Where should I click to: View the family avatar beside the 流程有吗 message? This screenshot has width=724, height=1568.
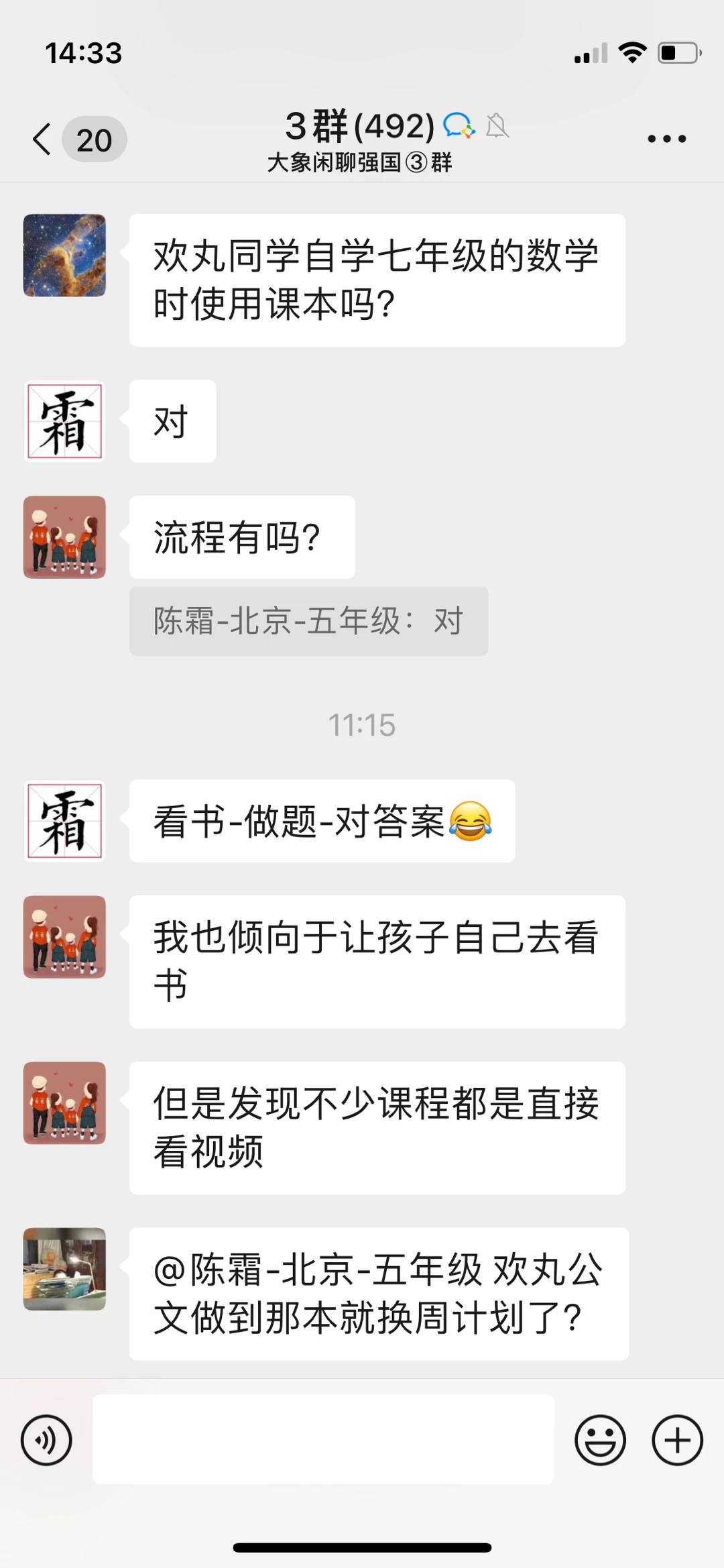click(x=64, y=537)
